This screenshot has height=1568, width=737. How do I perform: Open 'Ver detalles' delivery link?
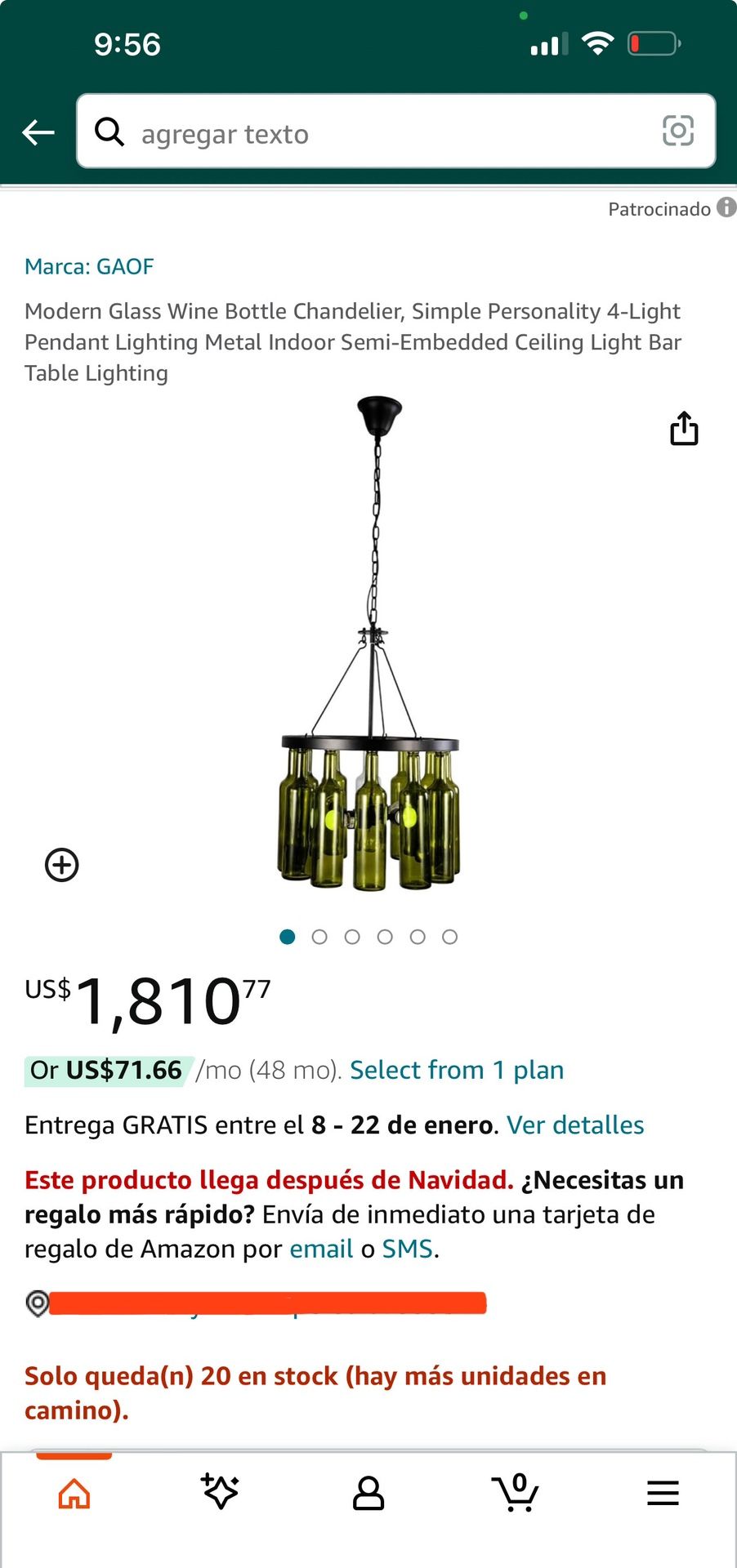click(575, 1125)
